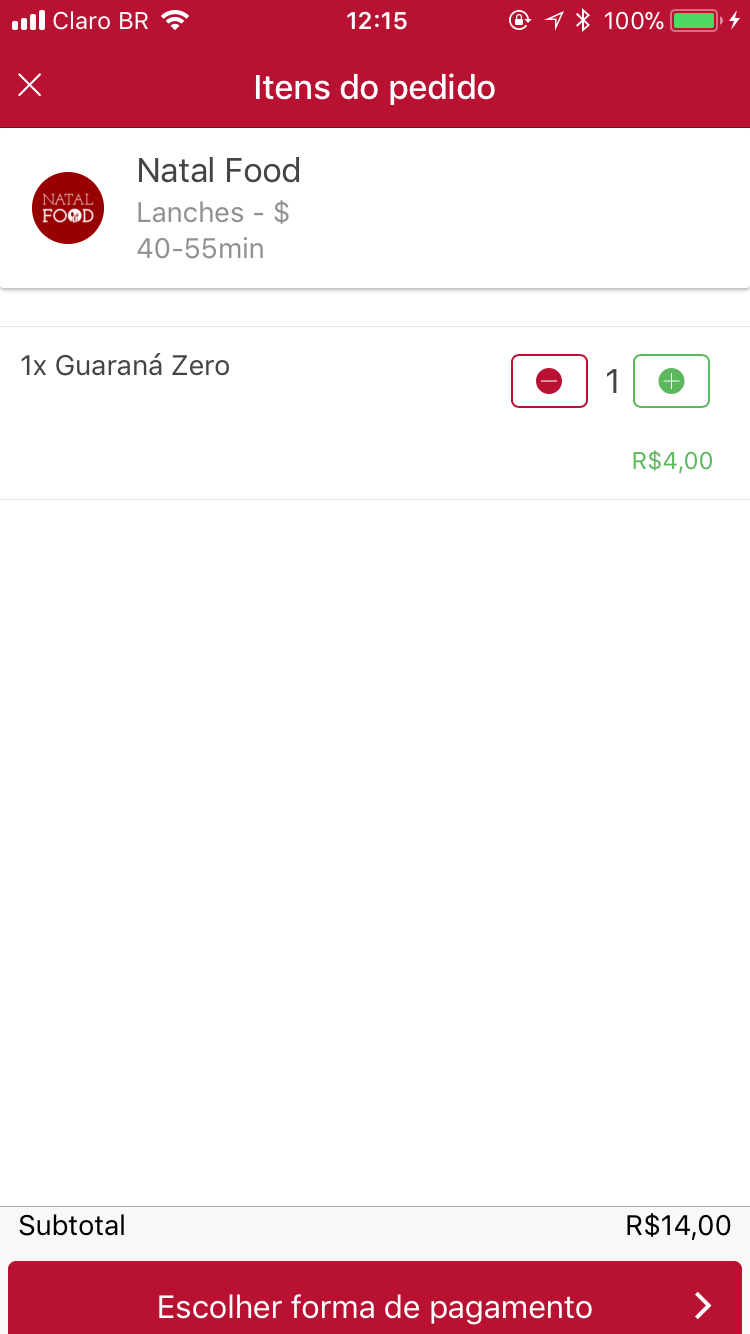Close the Itens do pedido screen
Viewport: 750px width, 1334px height.
pyautogui.click(x=30, y=86)
